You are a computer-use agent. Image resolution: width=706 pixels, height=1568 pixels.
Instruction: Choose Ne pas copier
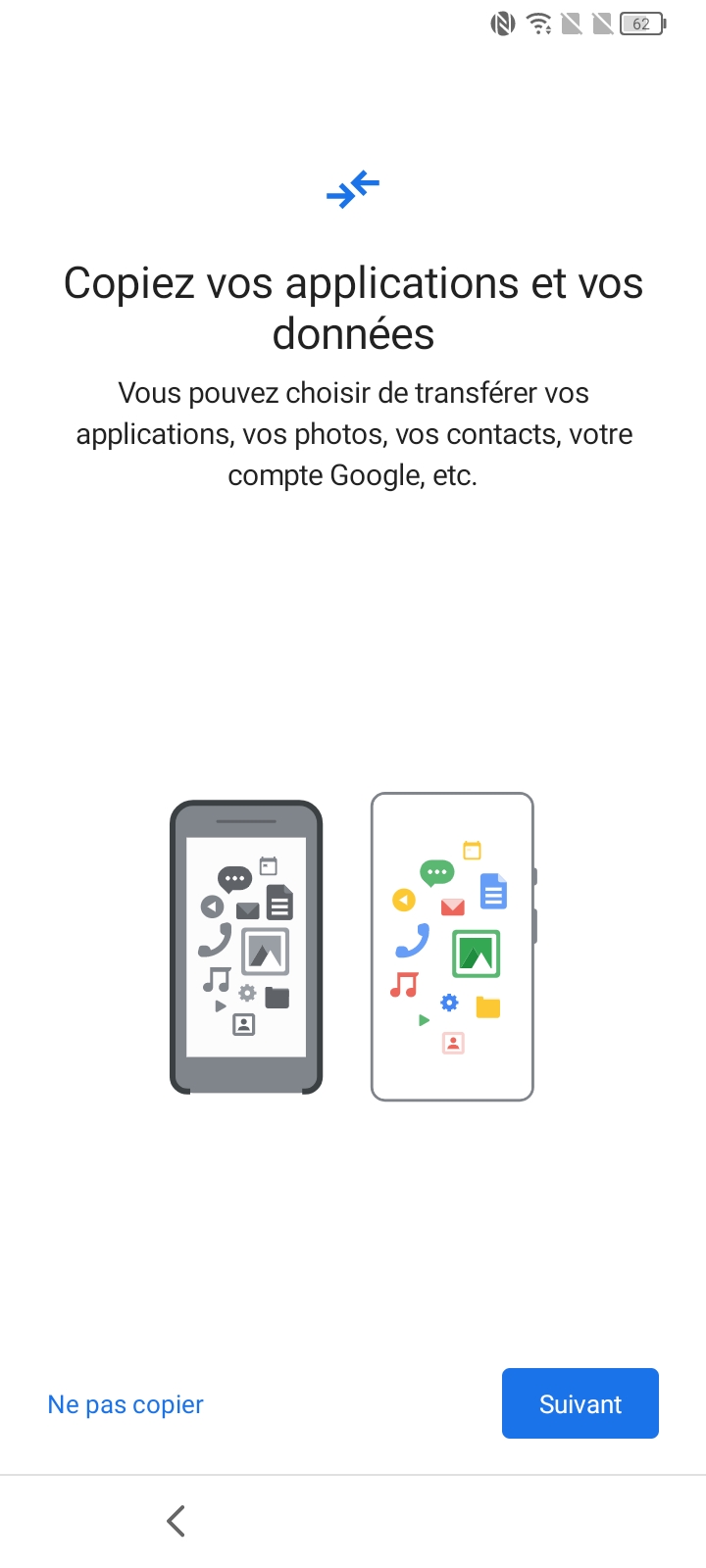[126, 1404]
